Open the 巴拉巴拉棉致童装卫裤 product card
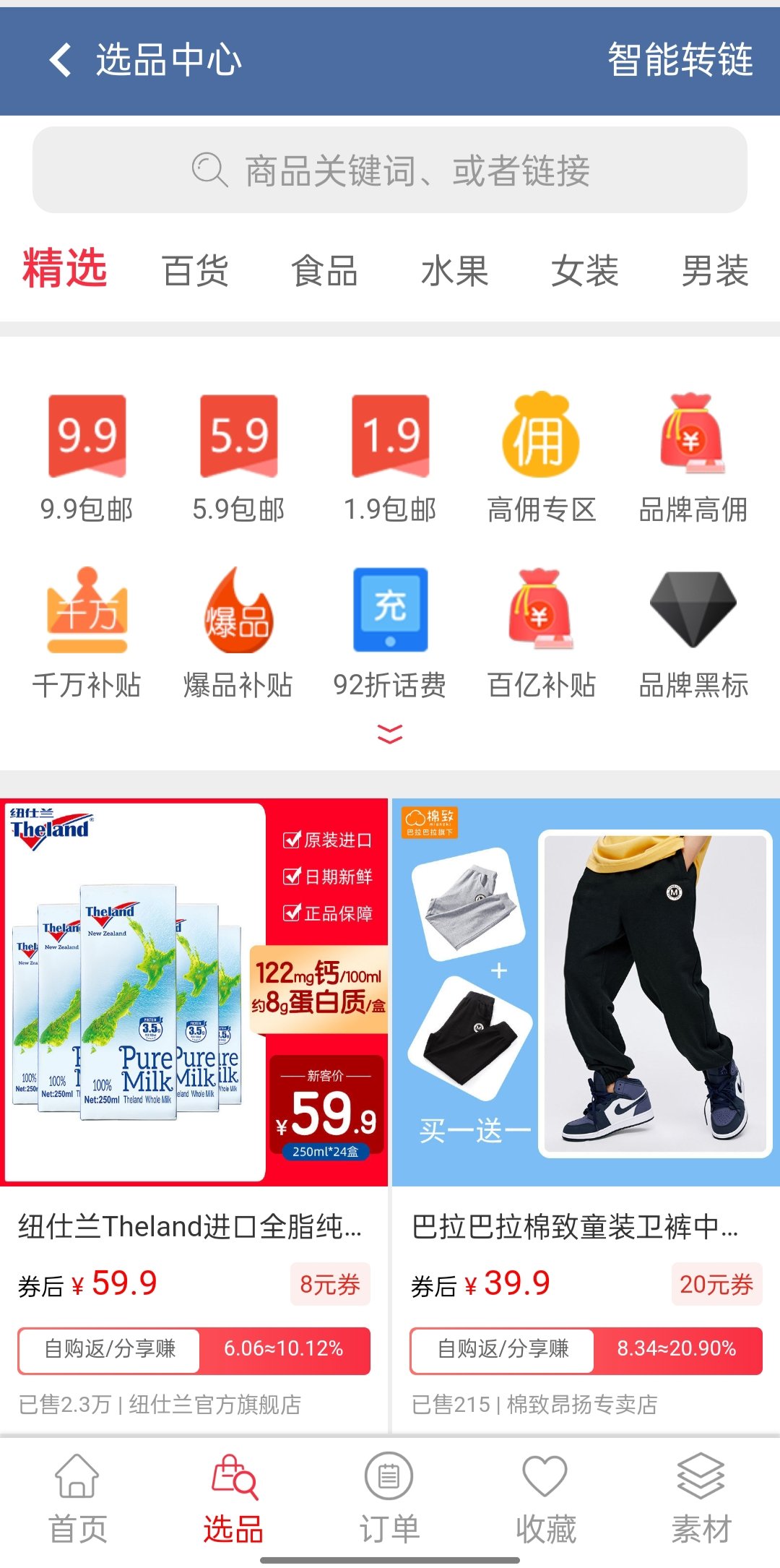The height and width of the screenshot is (1568, 780). (586, 1012)
